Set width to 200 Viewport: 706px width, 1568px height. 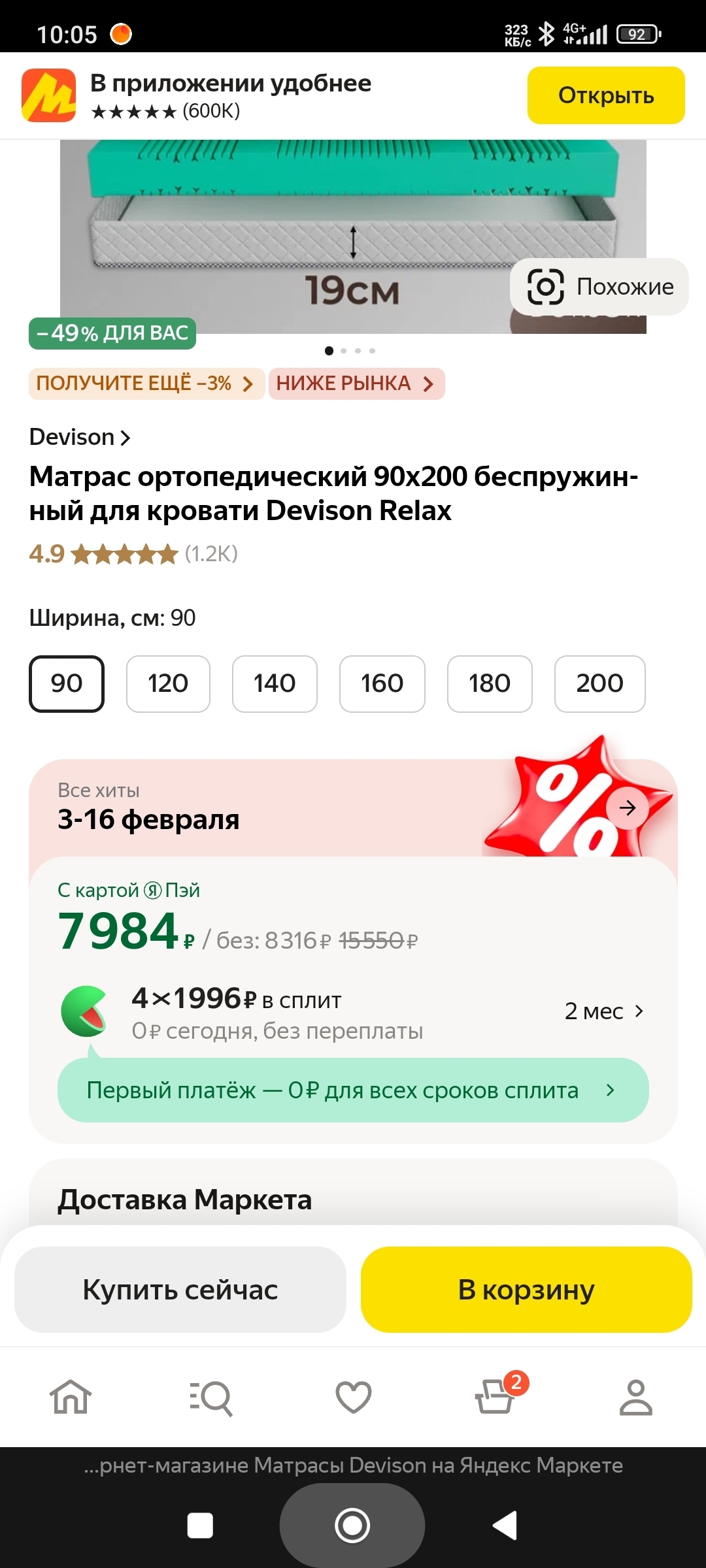click(599, 683)
